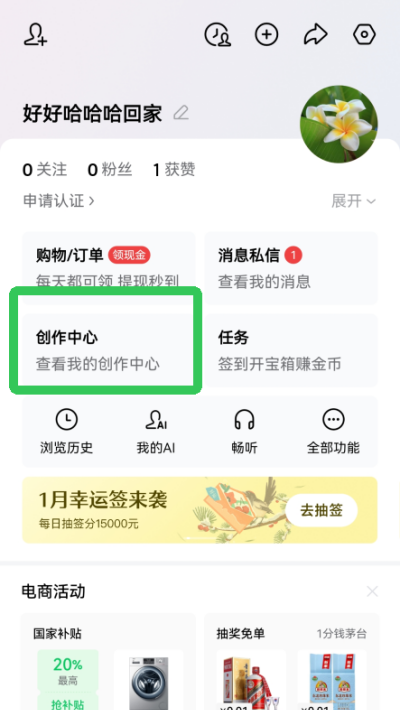Open 浏览历史
400x710 pixels.
[x=67, y=432]
